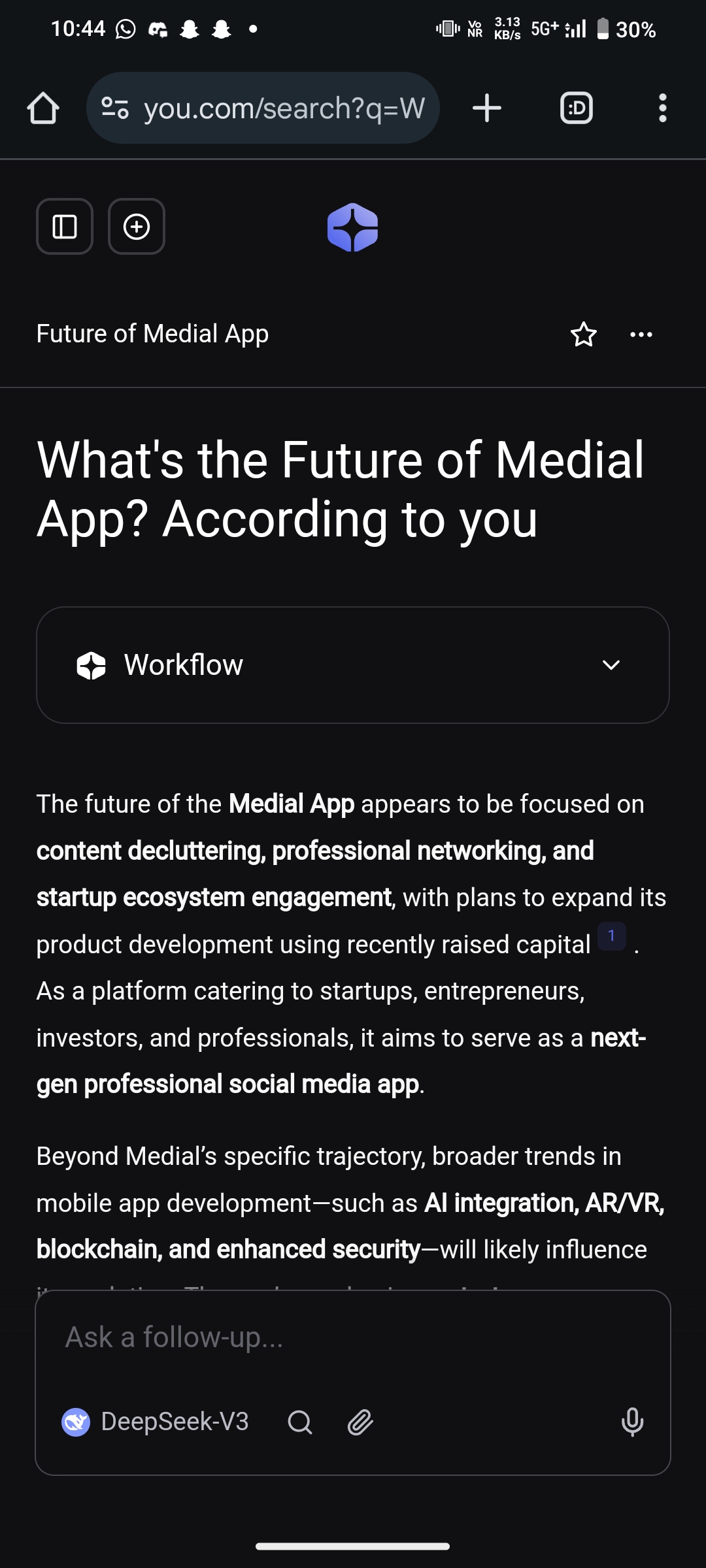Focus the Ask a follow-up field
The image size is (706, 1568).
(353, 1337)
